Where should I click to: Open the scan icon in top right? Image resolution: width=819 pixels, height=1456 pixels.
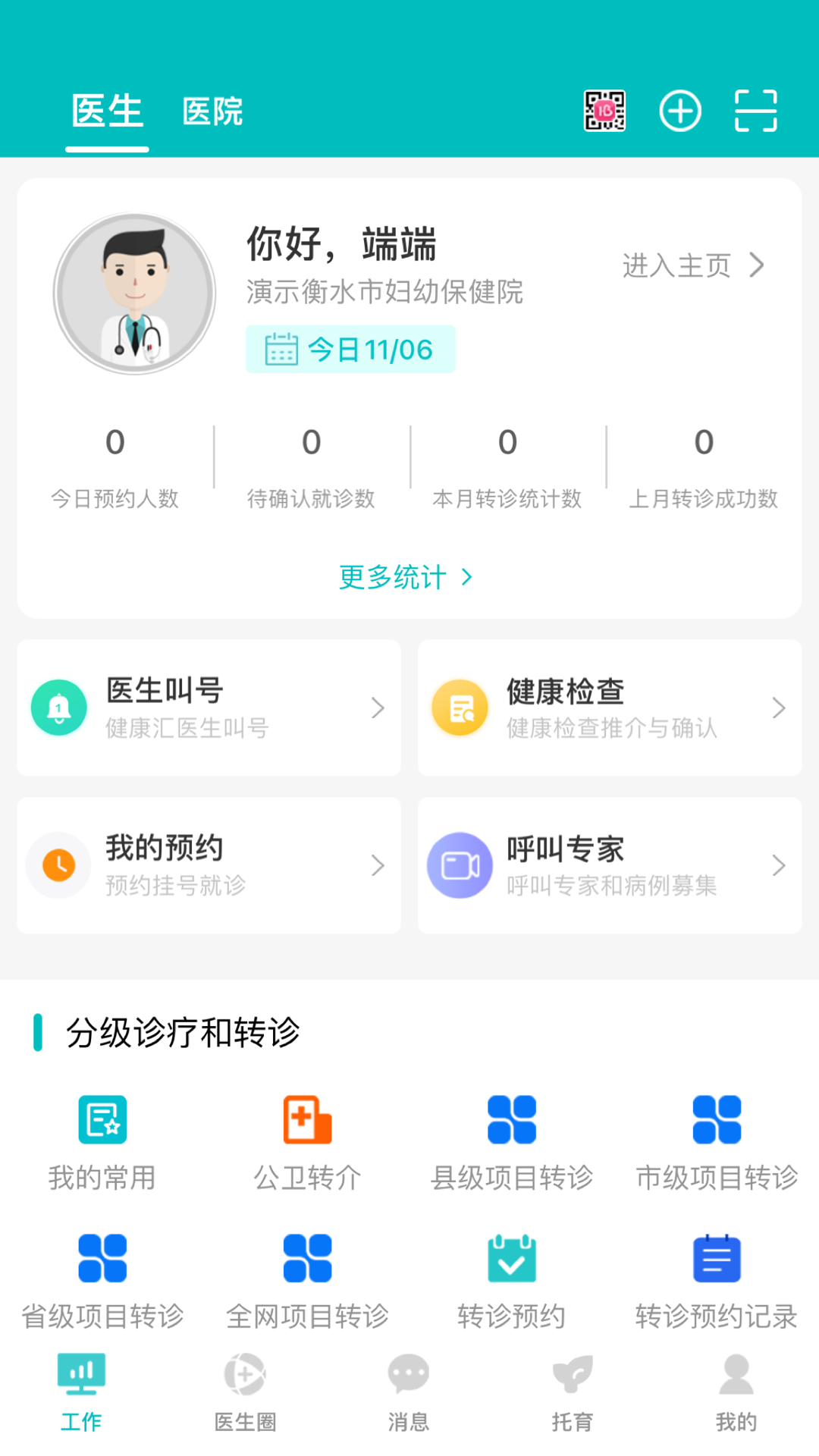(755, 110)
